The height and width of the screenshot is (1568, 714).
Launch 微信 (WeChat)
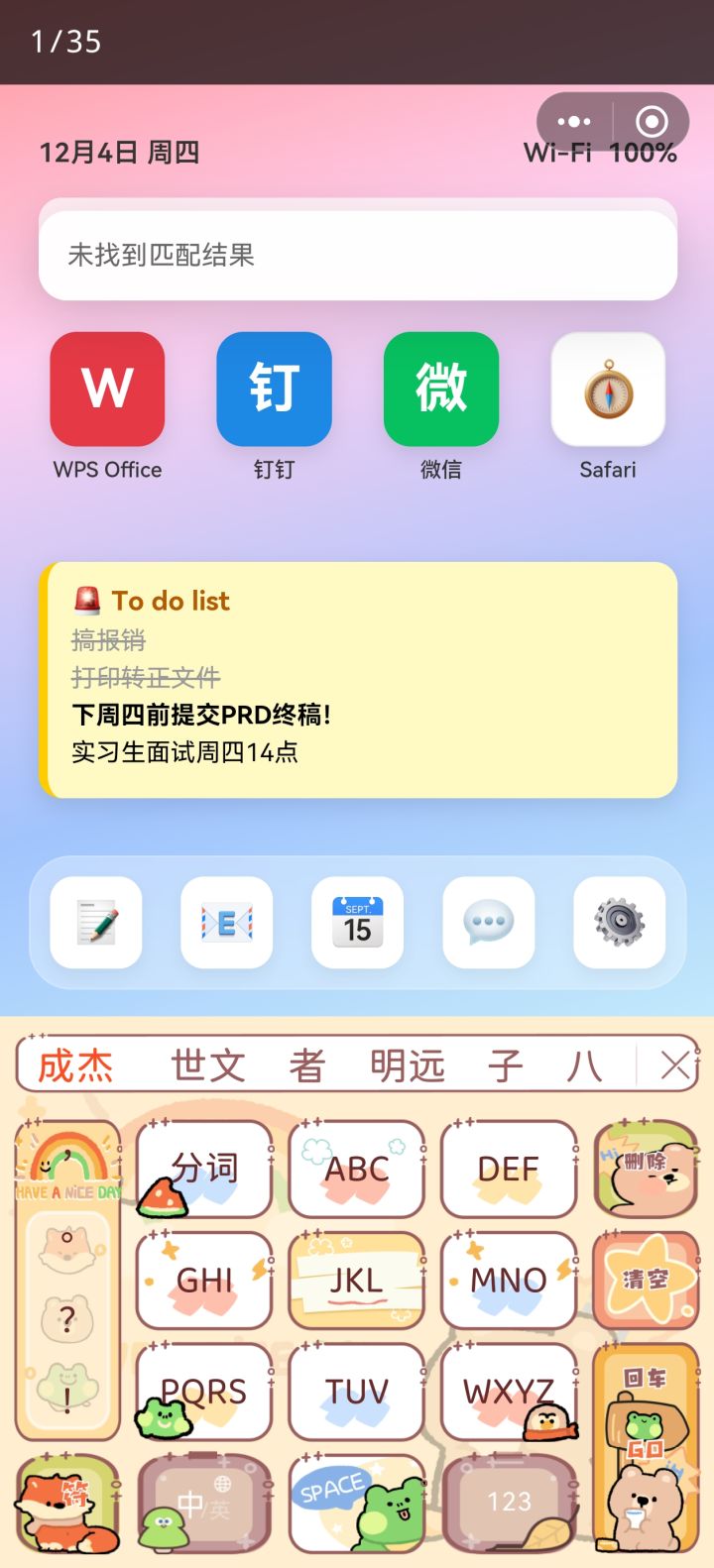click(x=440, y=389)
